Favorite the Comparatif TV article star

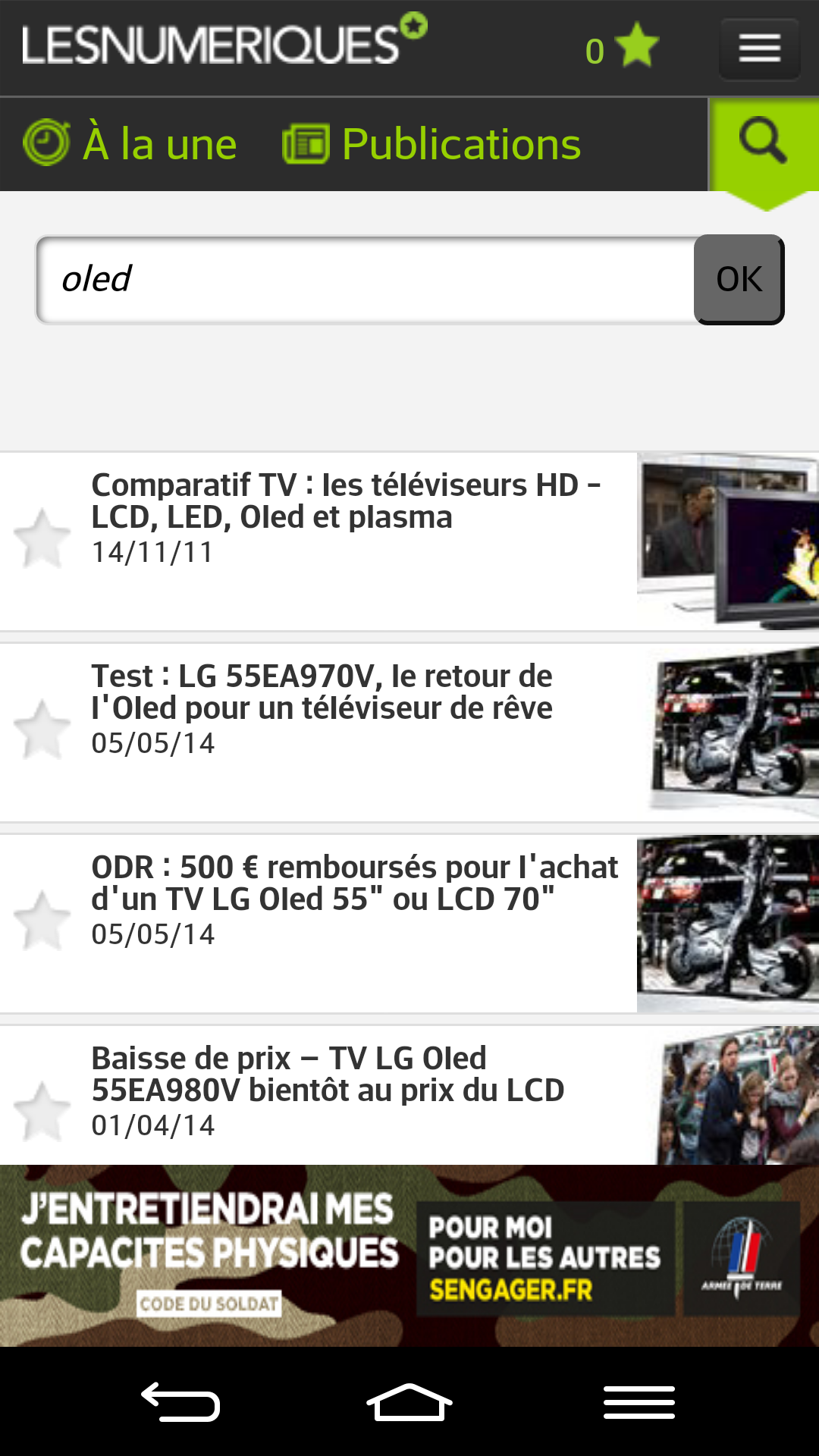42,538
